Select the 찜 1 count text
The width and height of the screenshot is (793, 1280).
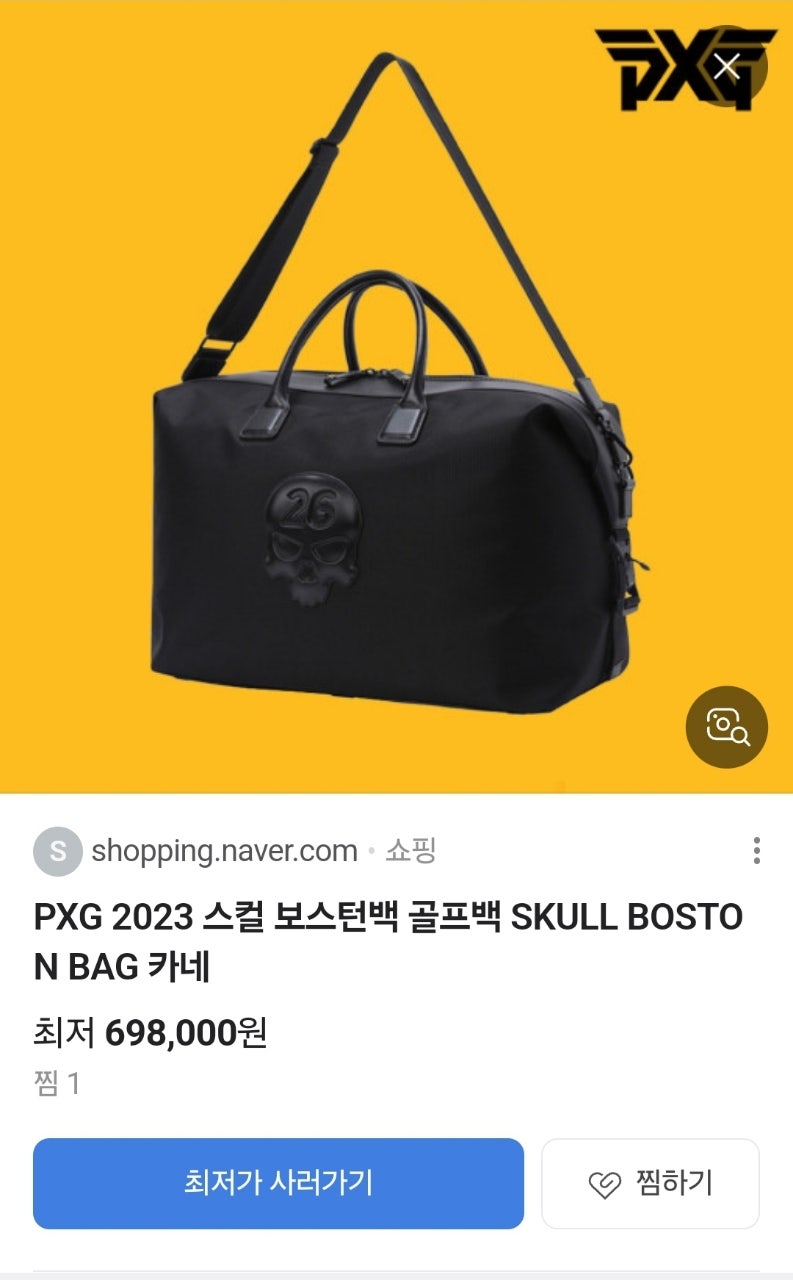coord(60,1082)
